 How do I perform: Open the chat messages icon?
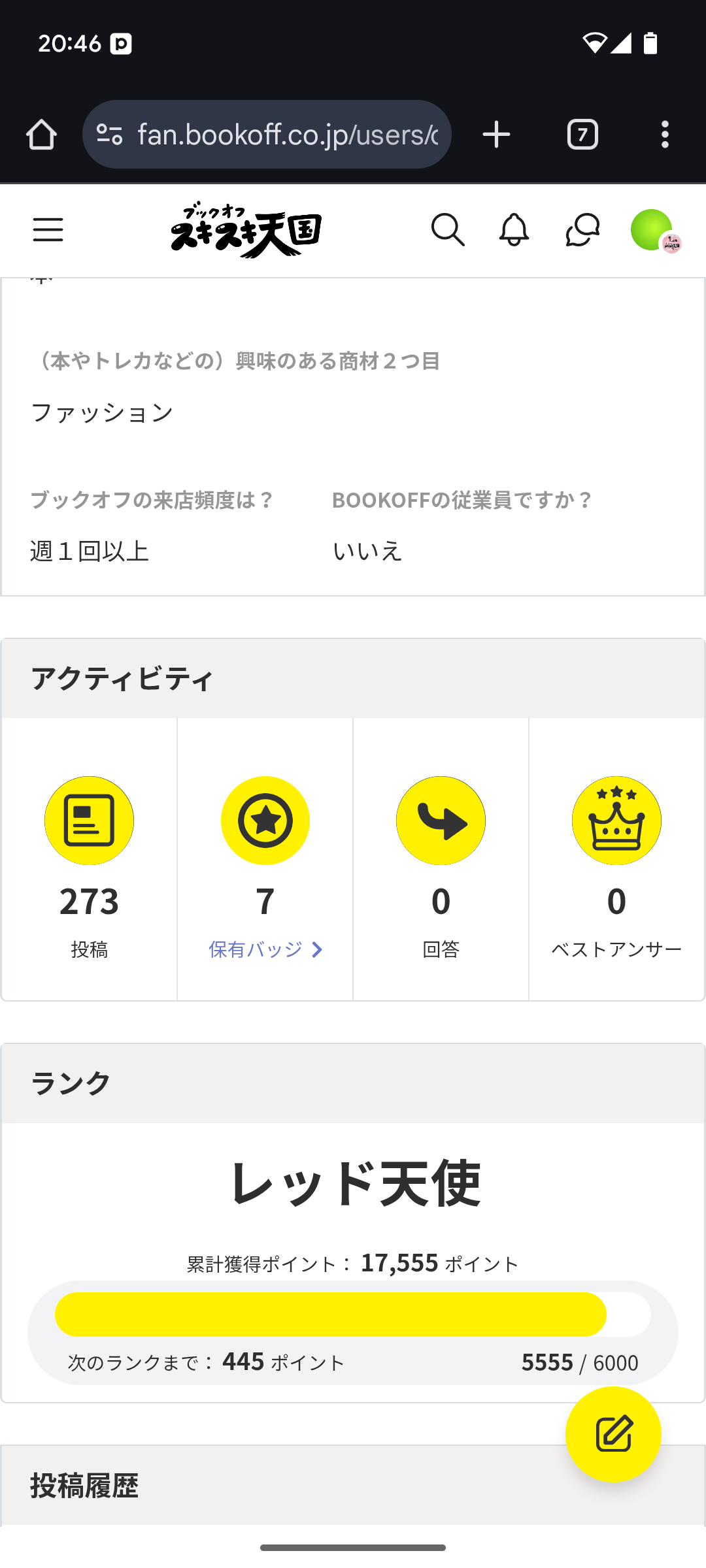pyautogui.click(x=582, y=230)
